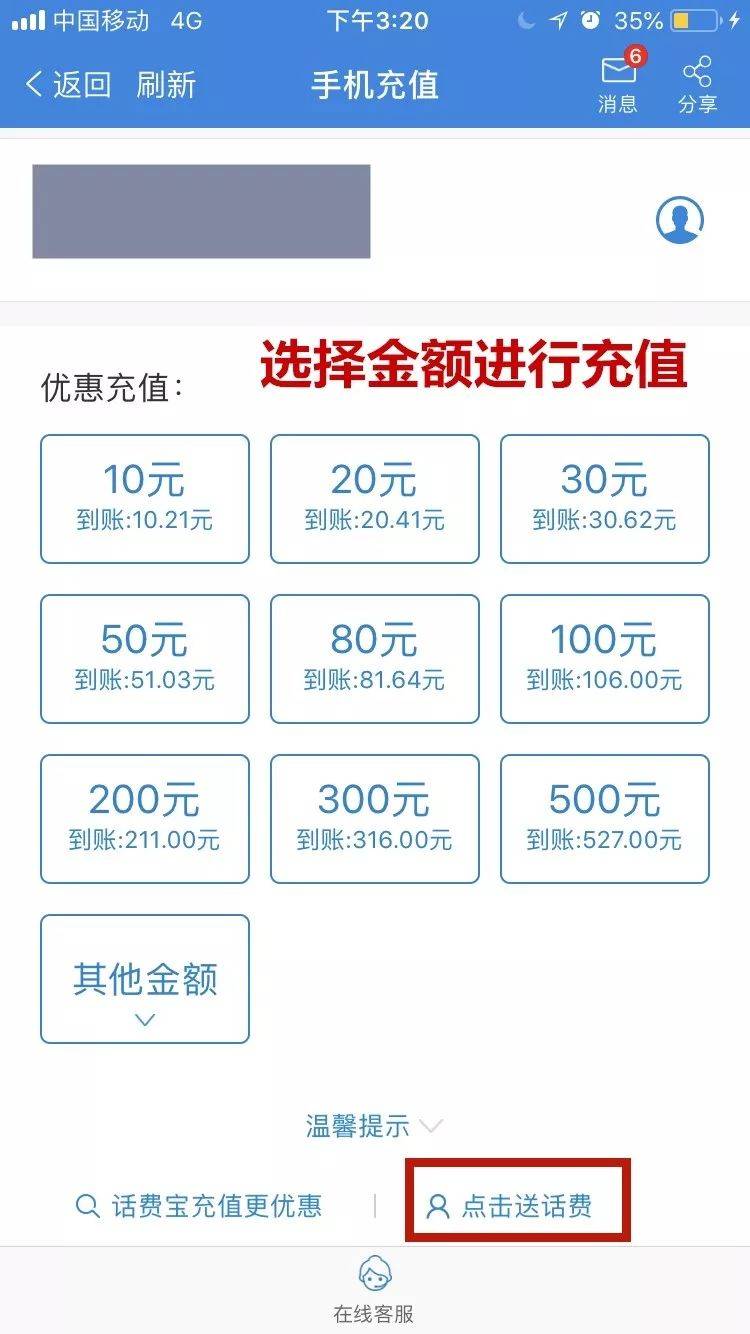Tap the 分享 share icon
This screenshot has height=1334, width=750.
[697, 84]
